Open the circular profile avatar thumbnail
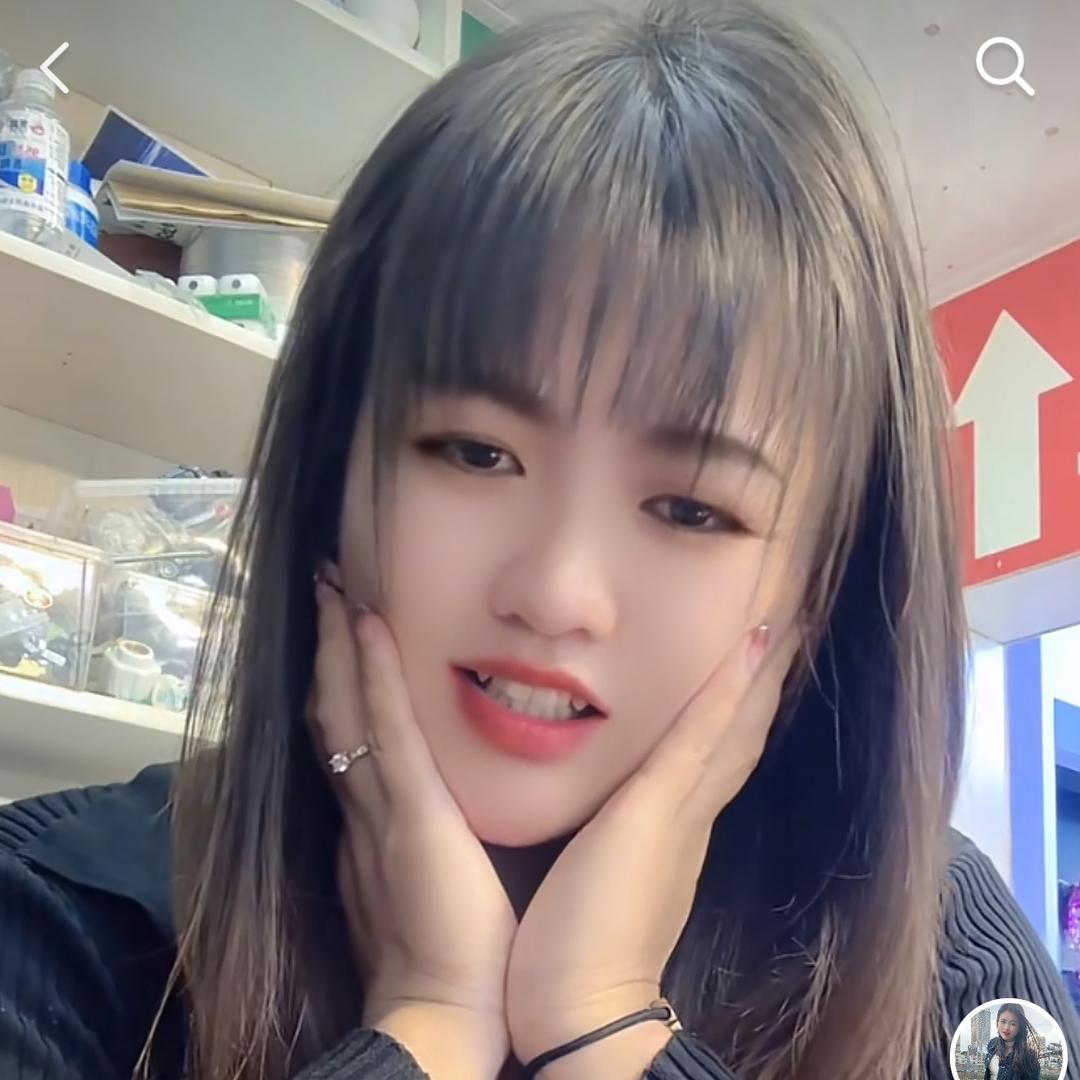 pyautogui.click(x=1009, y=1039)
